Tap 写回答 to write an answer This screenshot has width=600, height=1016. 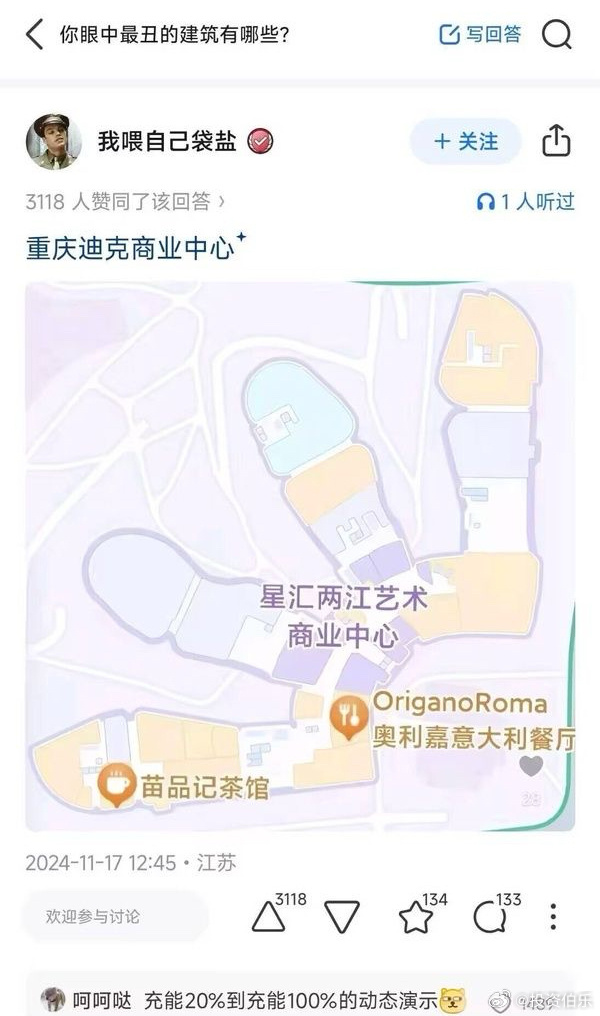(x=481, y=34)
